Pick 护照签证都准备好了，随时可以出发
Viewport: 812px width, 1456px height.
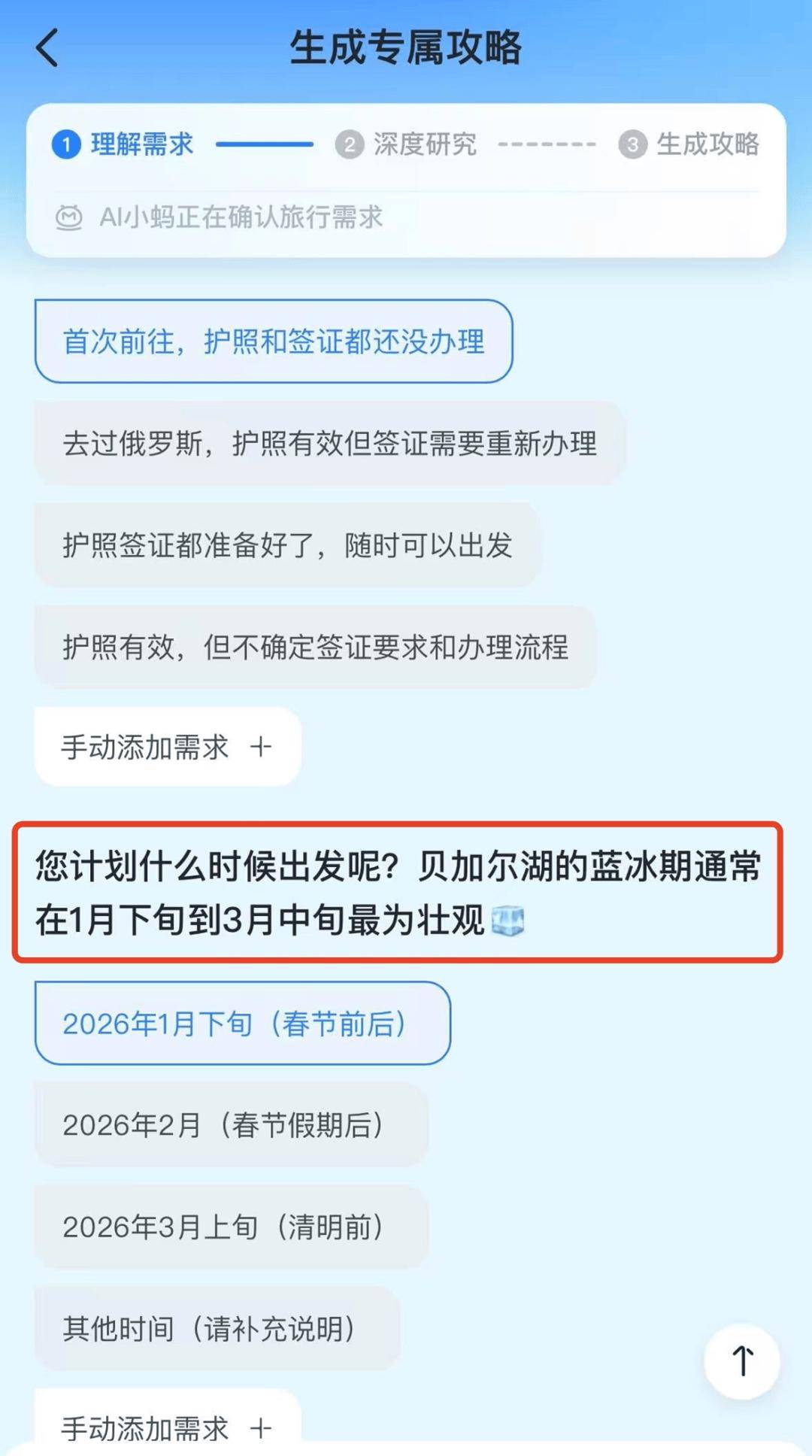coord(287,545)
